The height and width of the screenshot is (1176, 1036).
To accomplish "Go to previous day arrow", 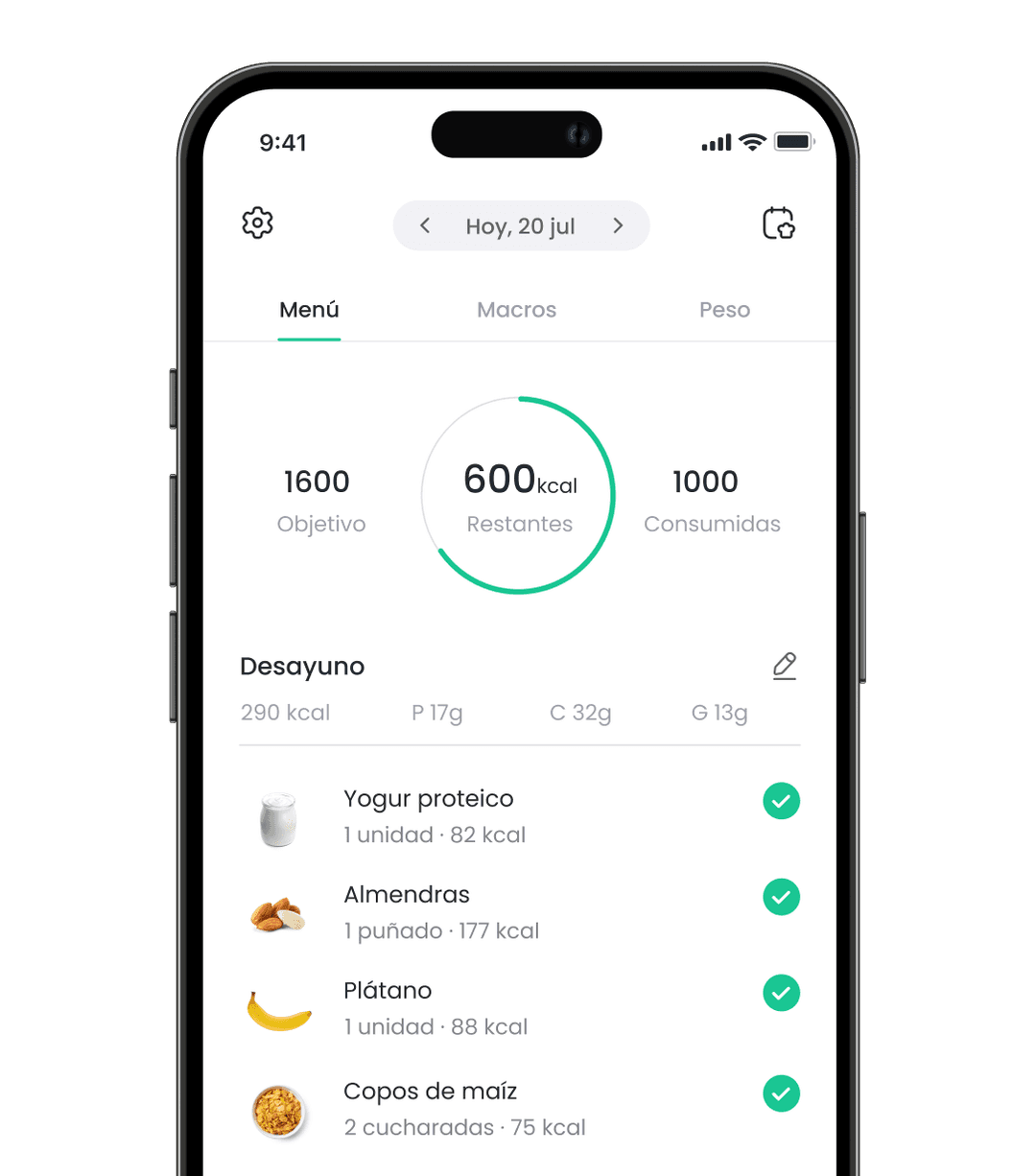I will tap(425, 225).
